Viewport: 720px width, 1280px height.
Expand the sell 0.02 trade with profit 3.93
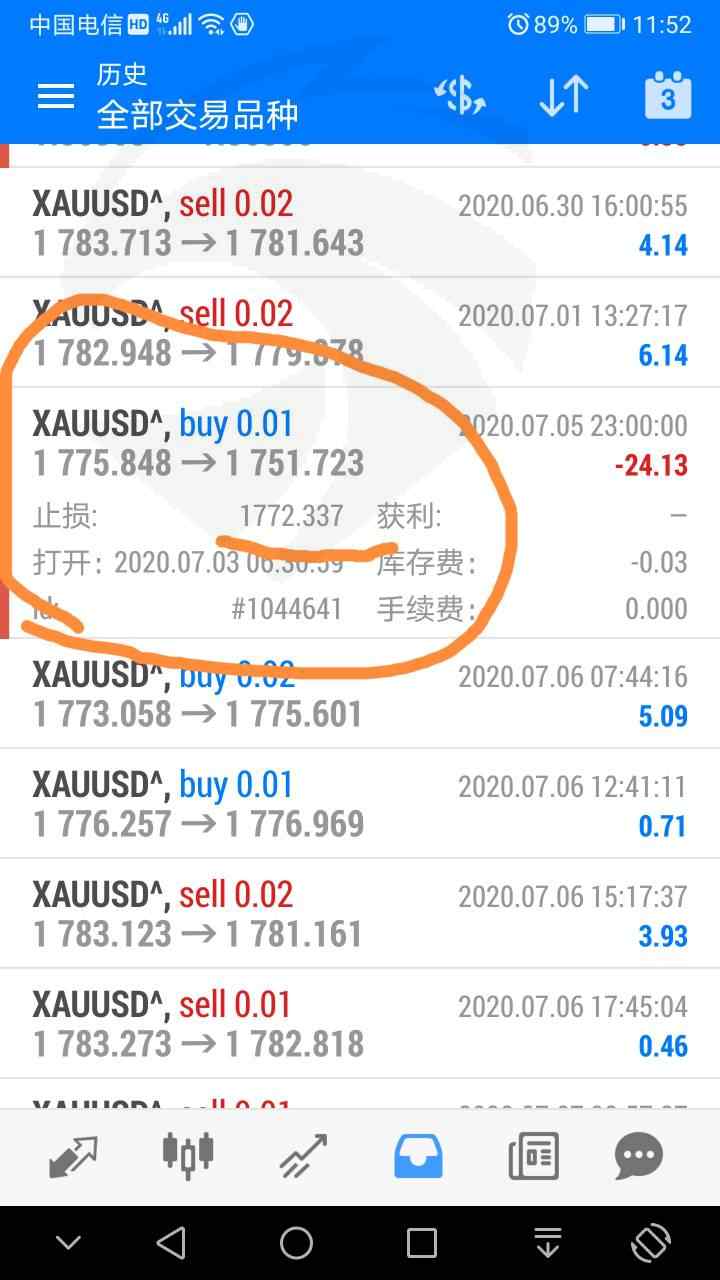360,913
